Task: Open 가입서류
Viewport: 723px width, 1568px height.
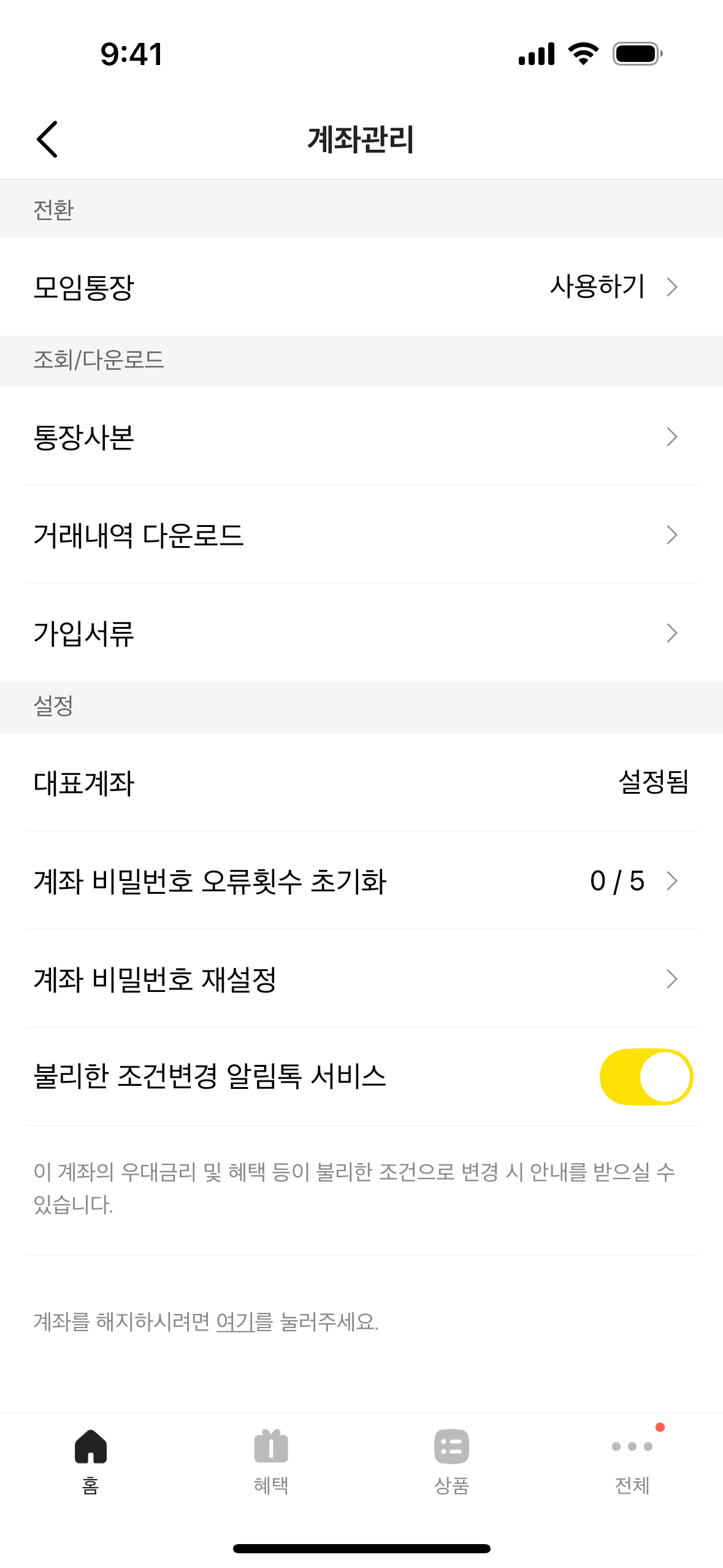Action: pos(361,633)
